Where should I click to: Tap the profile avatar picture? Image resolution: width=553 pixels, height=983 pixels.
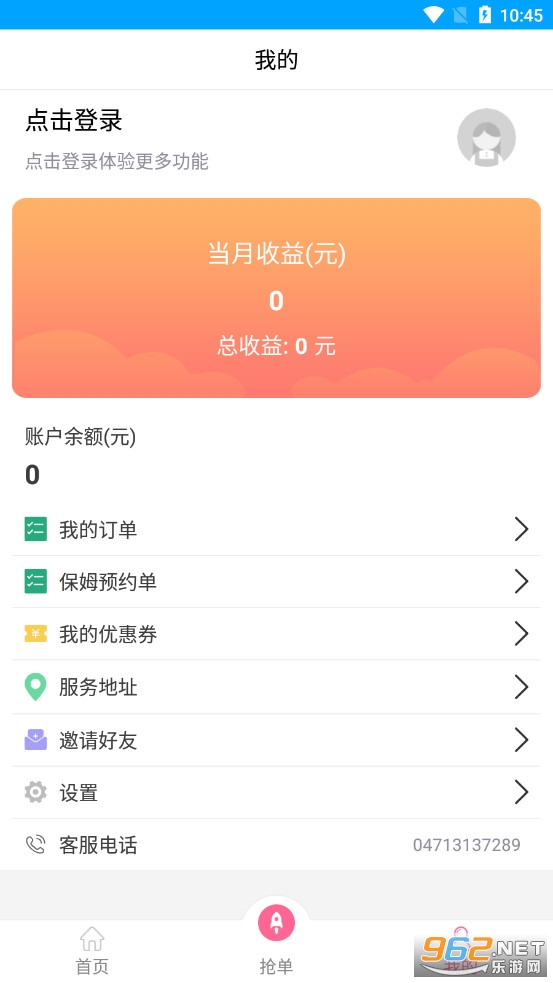486,137
